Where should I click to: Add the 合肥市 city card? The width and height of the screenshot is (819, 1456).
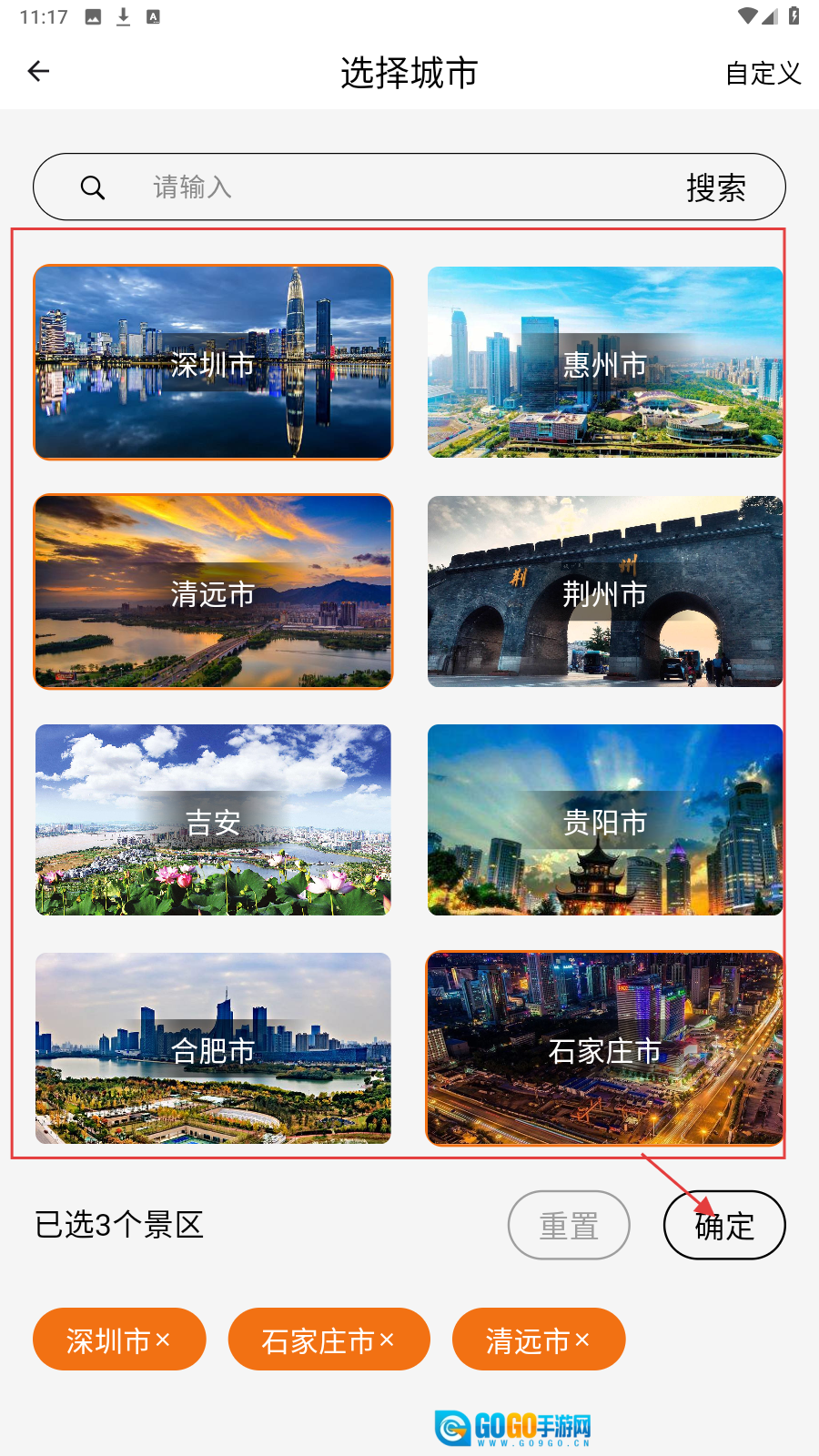(x=213, y=1048)
